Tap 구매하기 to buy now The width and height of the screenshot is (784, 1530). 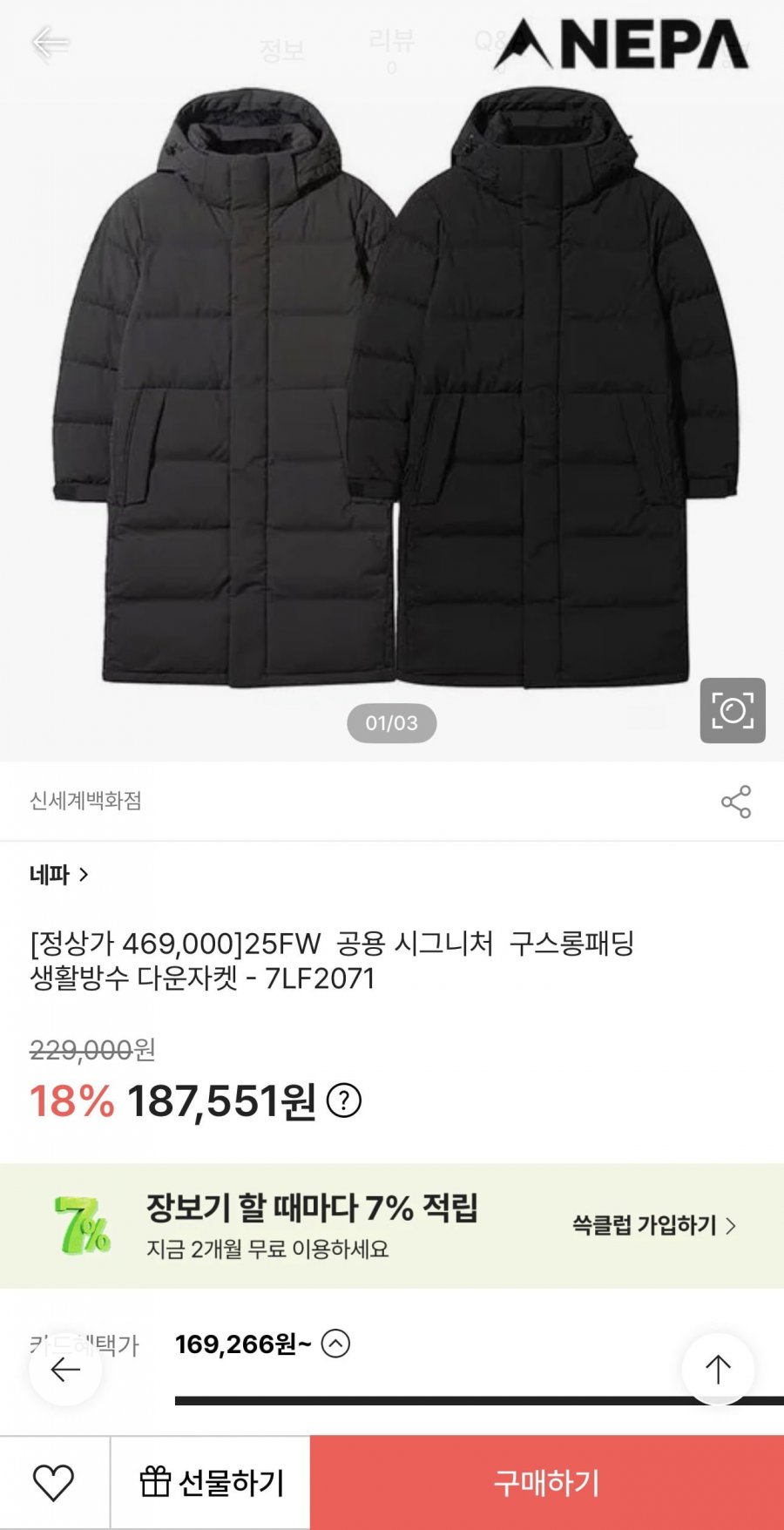coord(546,1482)
